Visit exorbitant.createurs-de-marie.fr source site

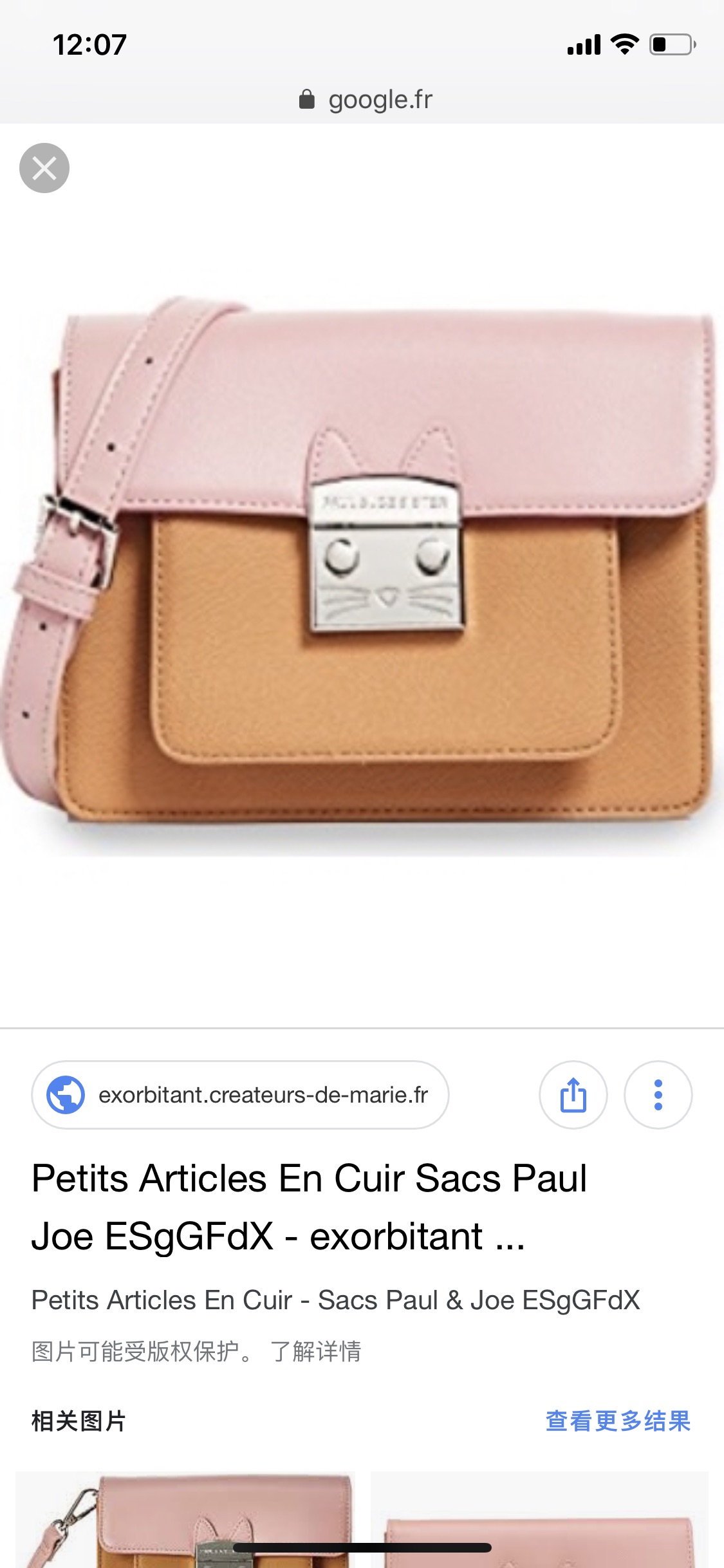coord(240,1095)
